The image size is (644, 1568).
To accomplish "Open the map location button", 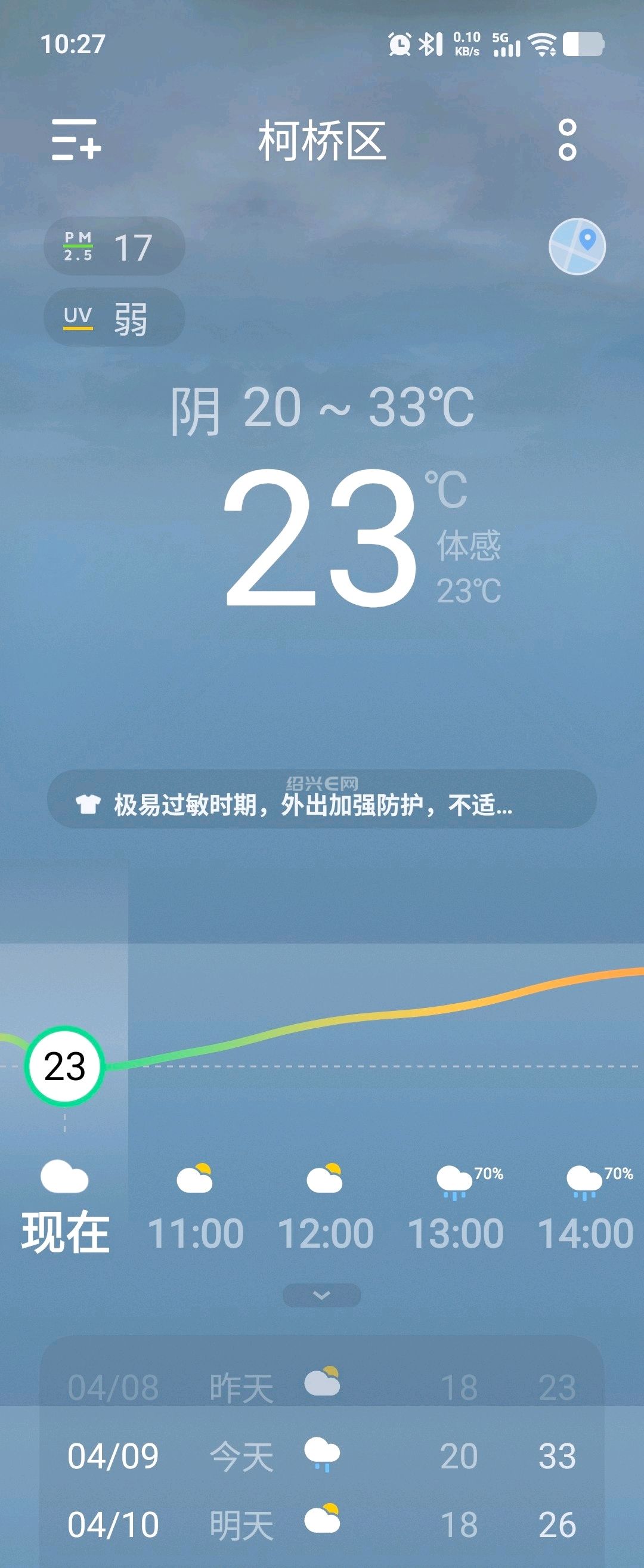I will point(577,246).
